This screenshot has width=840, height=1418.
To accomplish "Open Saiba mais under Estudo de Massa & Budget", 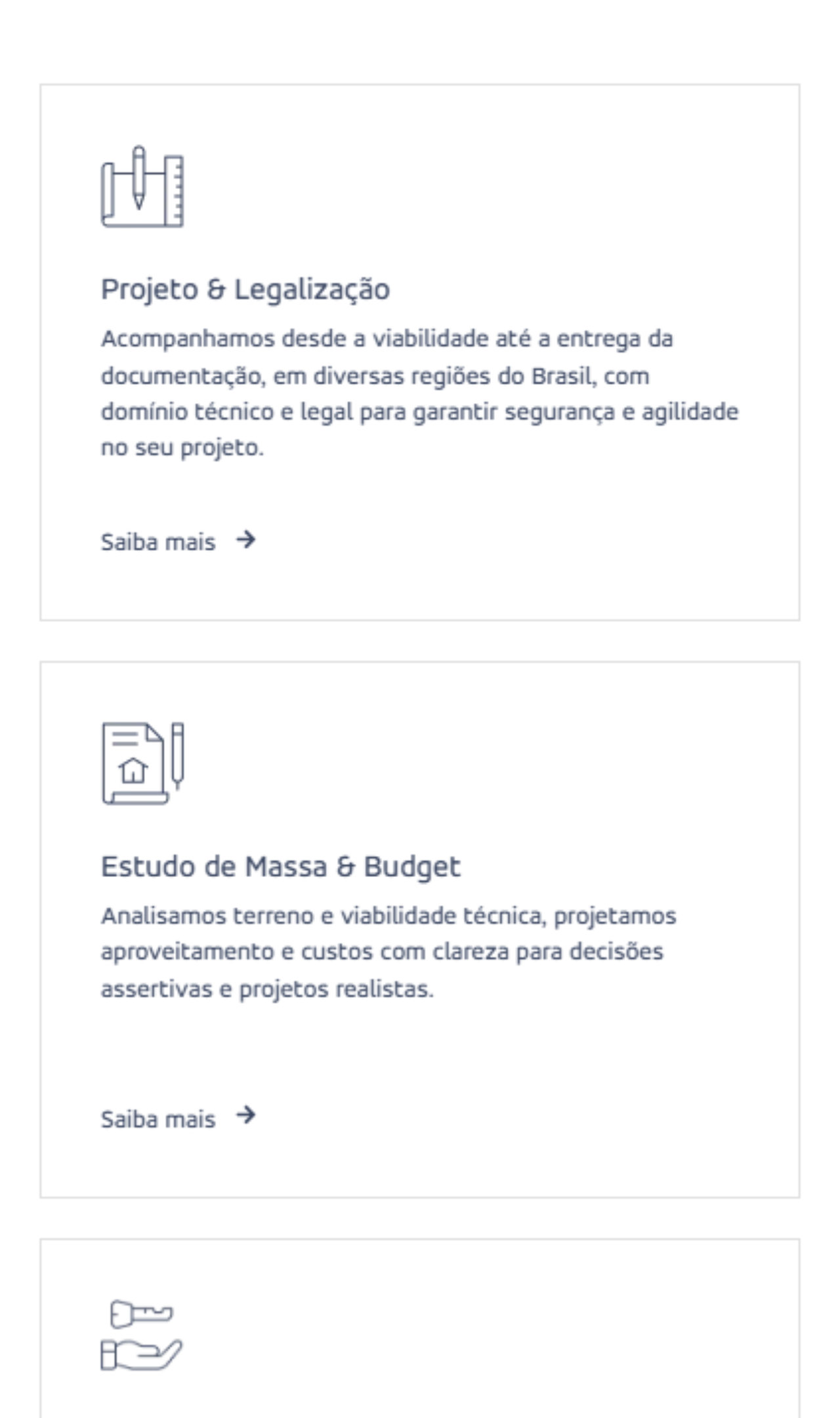I will [x=177, y=1118].
